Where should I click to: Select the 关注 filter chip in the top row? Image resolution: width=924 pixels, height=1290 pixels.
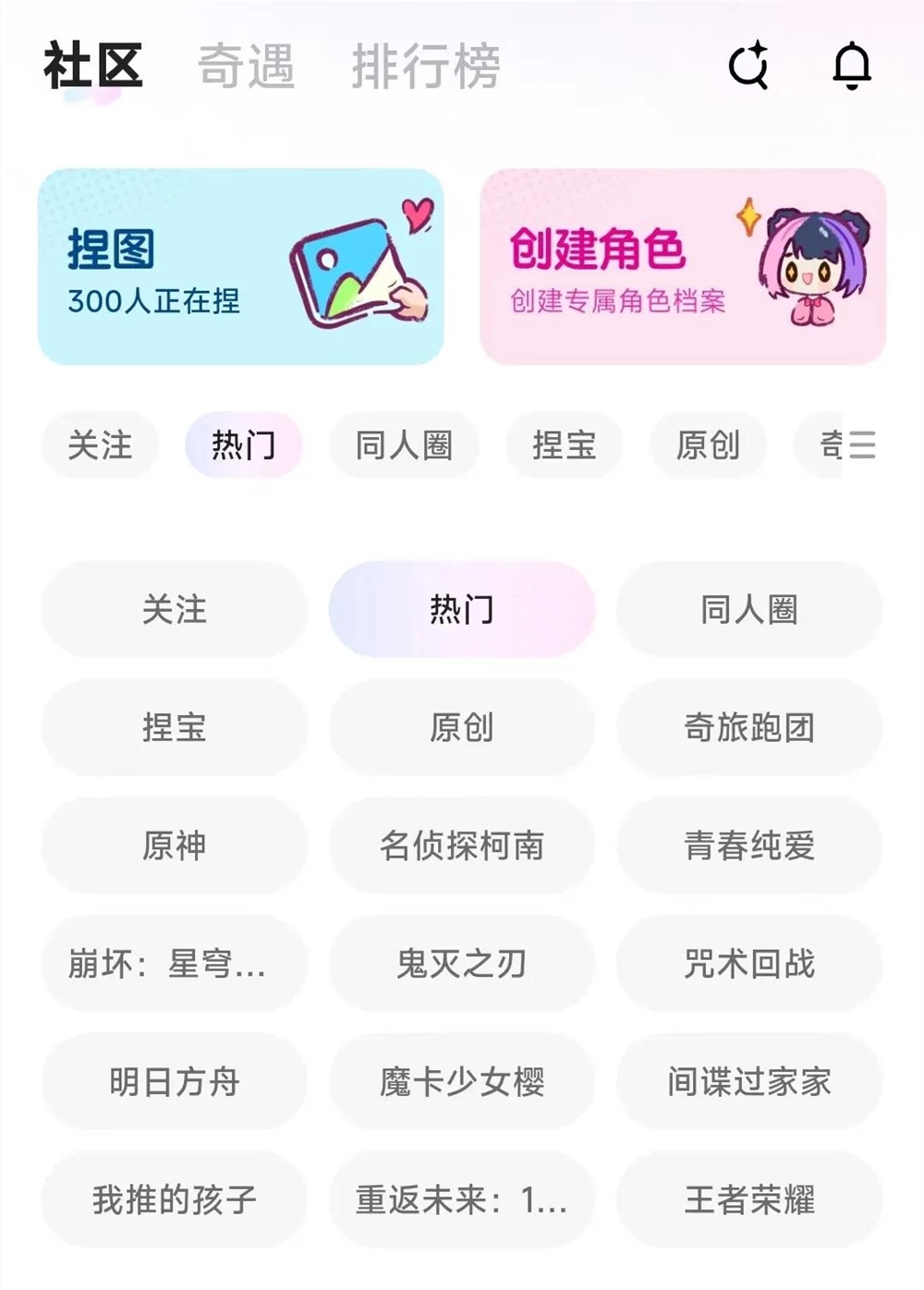pos(99,445)
